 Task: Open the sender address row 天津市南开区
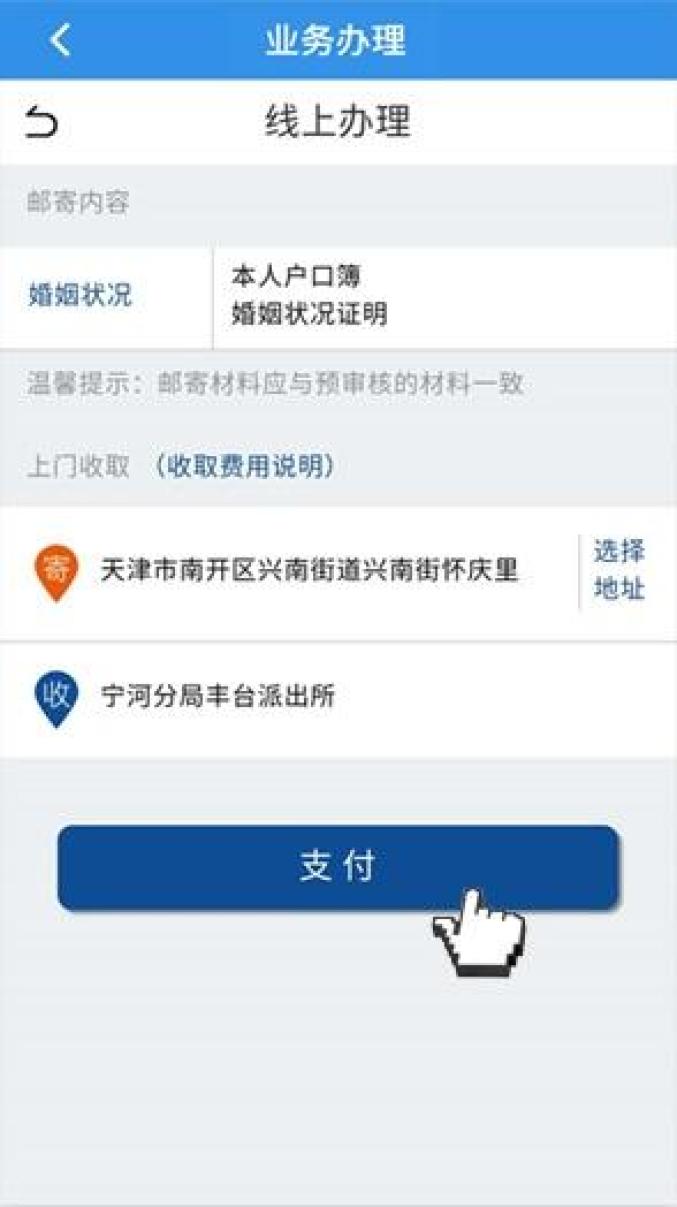coord(308,572)
